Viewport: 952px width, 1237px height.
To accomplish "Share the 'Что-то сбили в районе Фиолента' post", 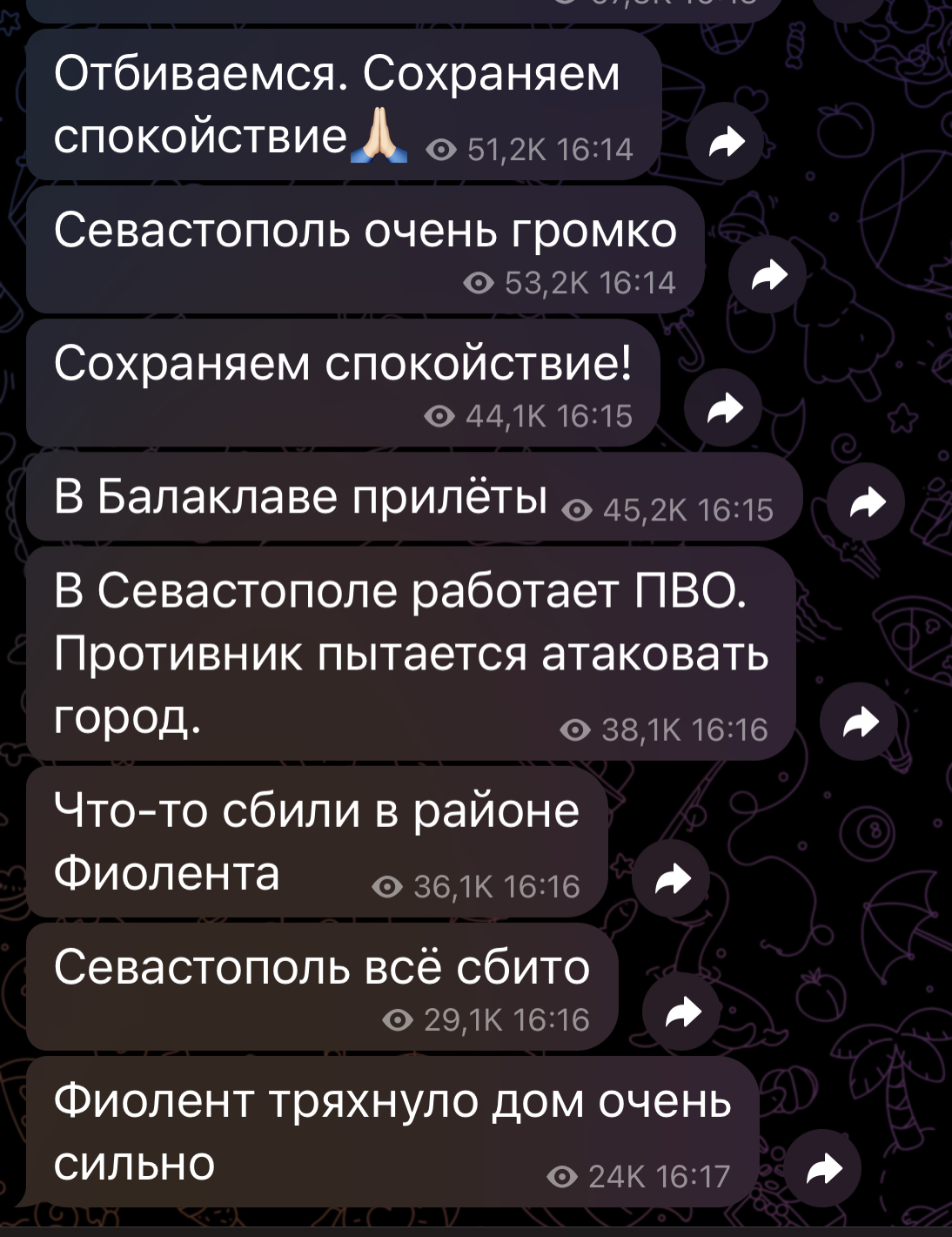I will 672,879.
